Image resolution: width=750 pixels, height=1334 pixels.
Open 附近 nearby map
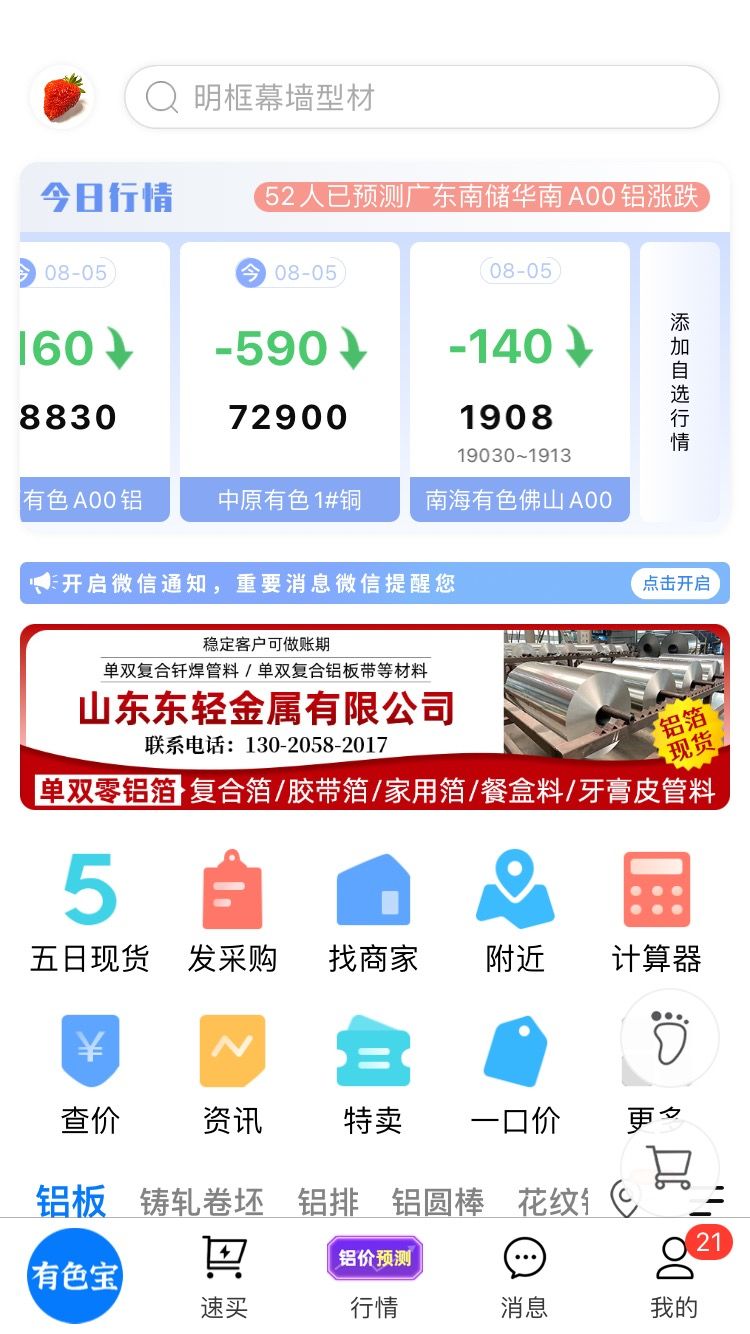515,912
